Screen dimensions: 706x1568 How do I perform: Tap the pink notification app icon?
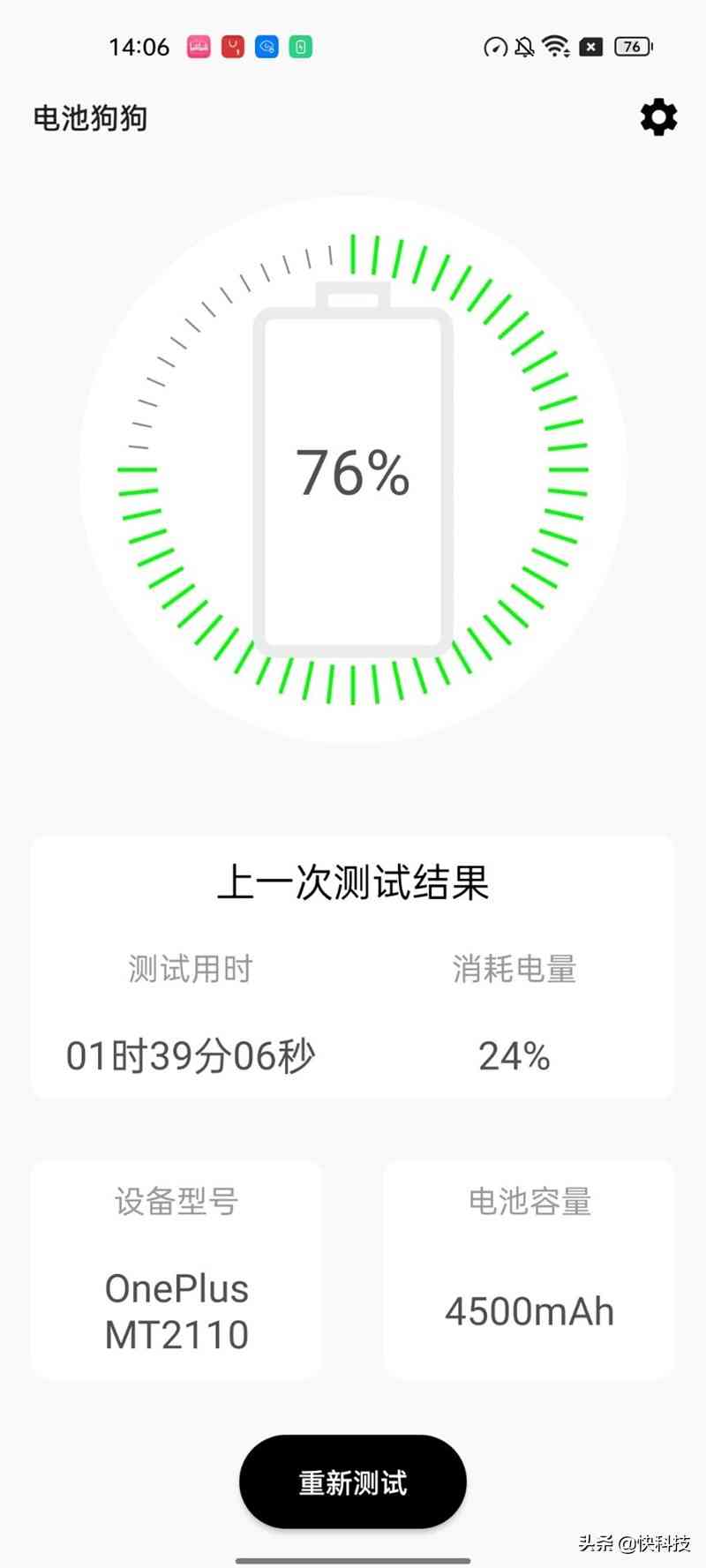pos(198,46)
